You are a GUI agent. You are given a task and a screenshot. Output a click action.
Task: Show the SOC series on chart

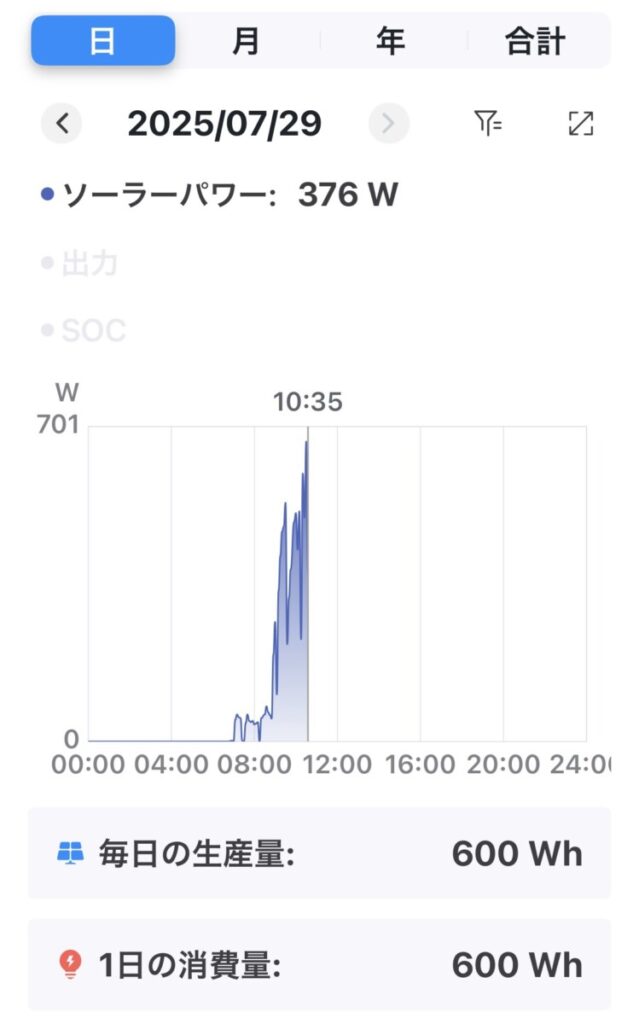[84, 331]
